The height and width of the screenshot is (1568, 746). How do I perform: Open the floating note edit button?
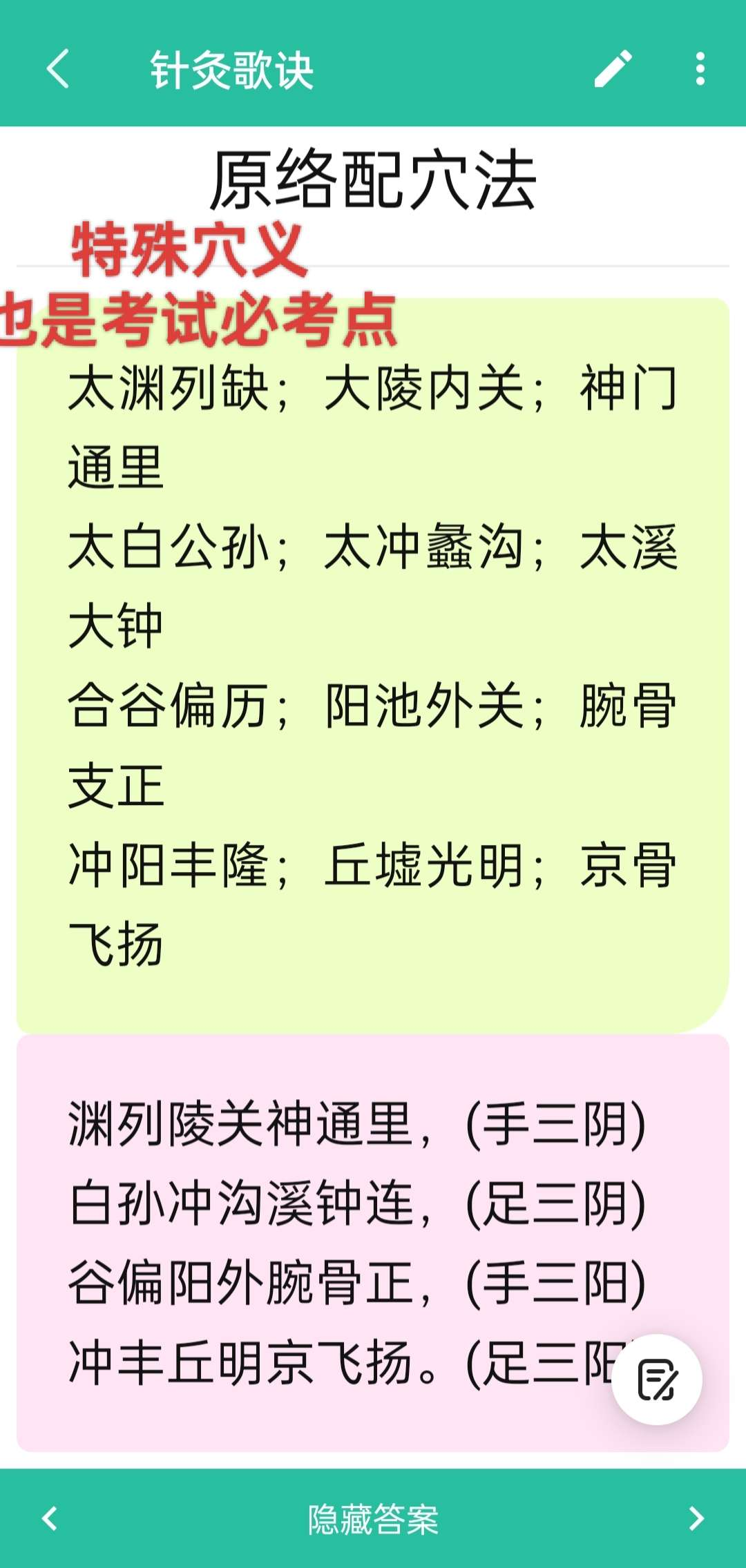coord(657,1380)
